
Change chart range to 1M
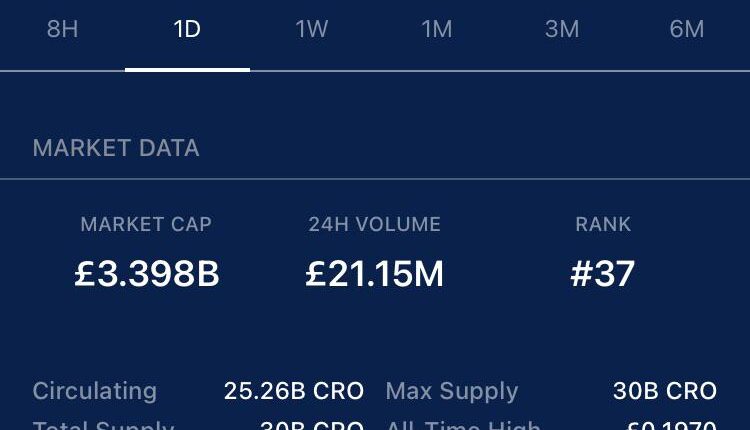[437, 30]
